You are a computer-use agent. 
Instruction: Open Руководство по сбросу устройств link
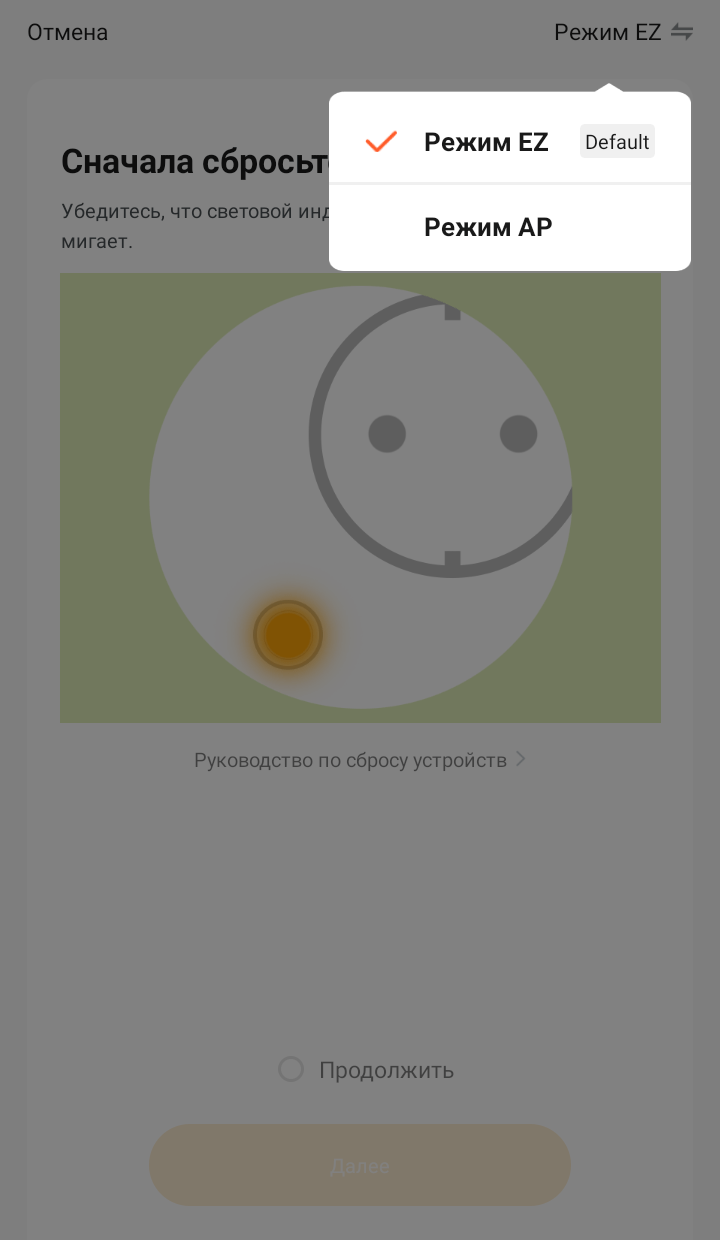pos(359,760)
